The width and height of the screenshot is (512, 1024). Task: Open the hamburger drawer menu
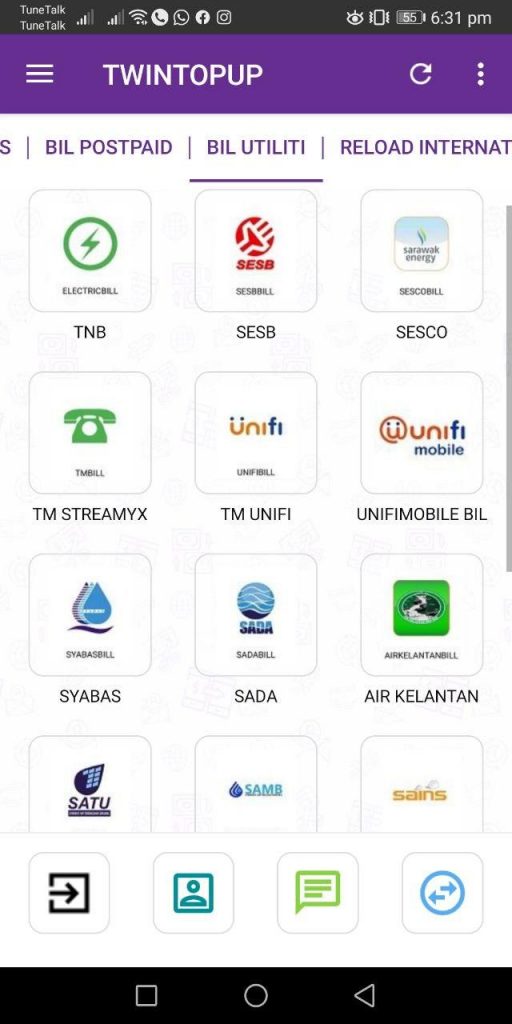[39, 74]
